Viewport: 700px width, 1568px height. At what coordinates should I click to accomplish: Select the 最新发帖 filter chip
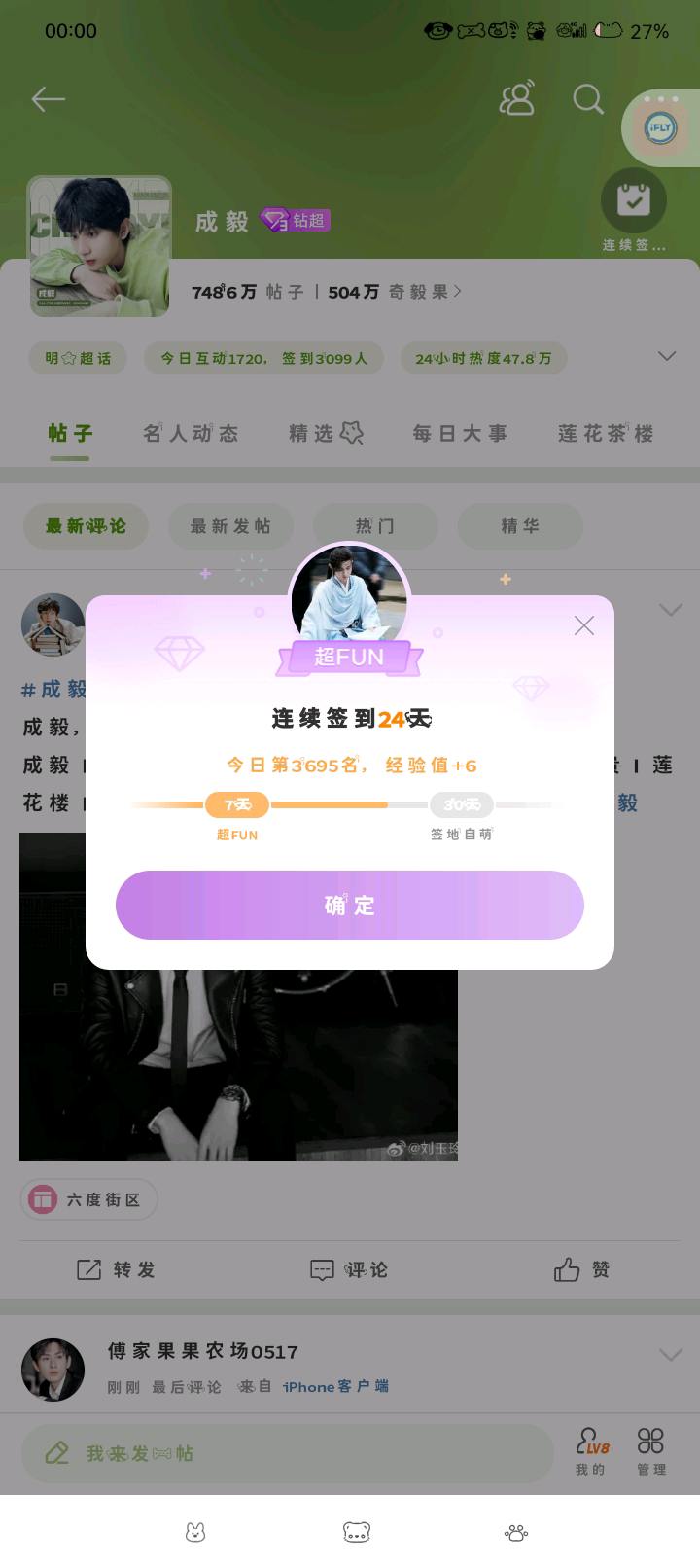(x=230, y=526)
